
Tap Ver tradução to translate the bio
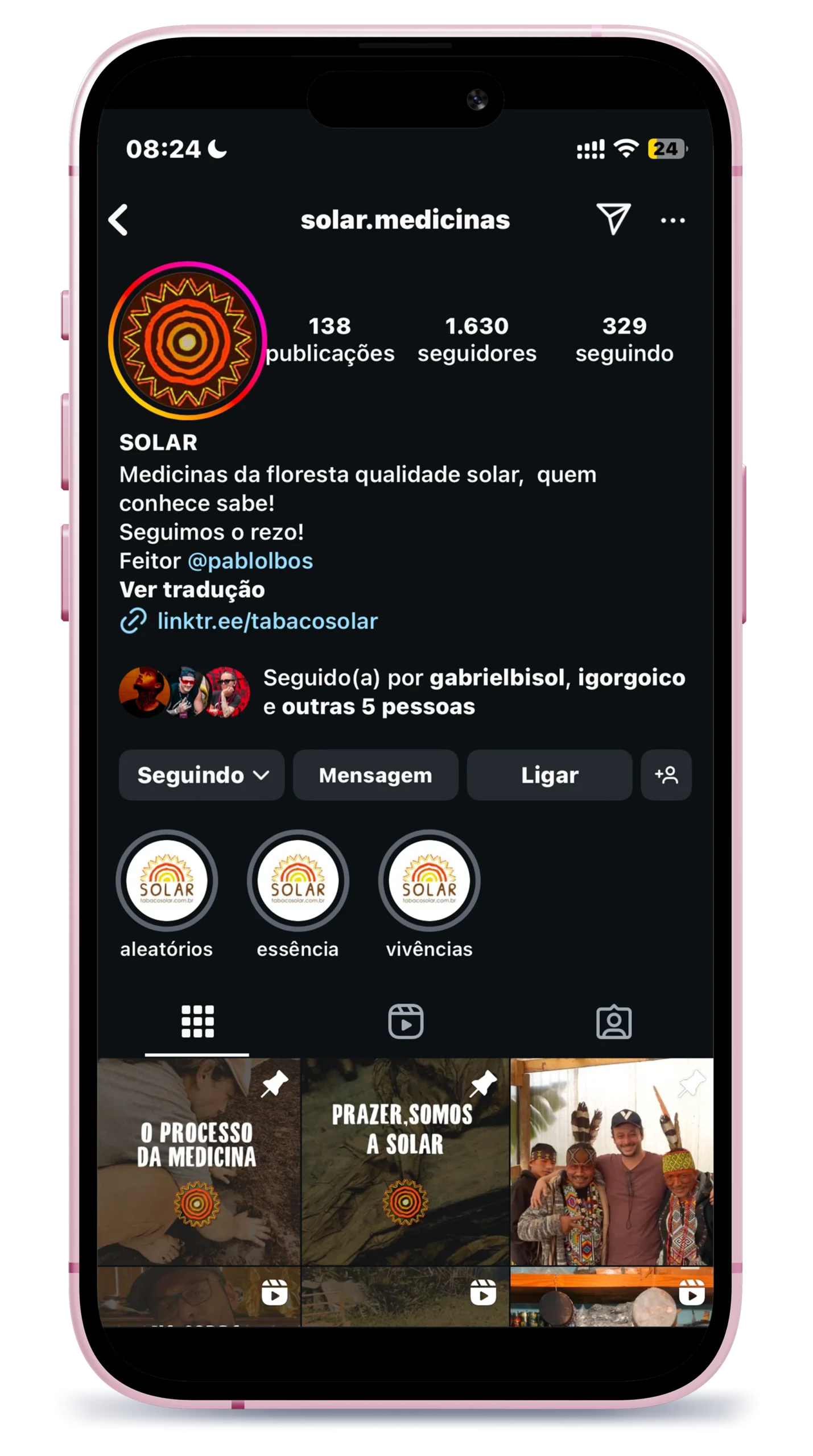coord(192,590)
